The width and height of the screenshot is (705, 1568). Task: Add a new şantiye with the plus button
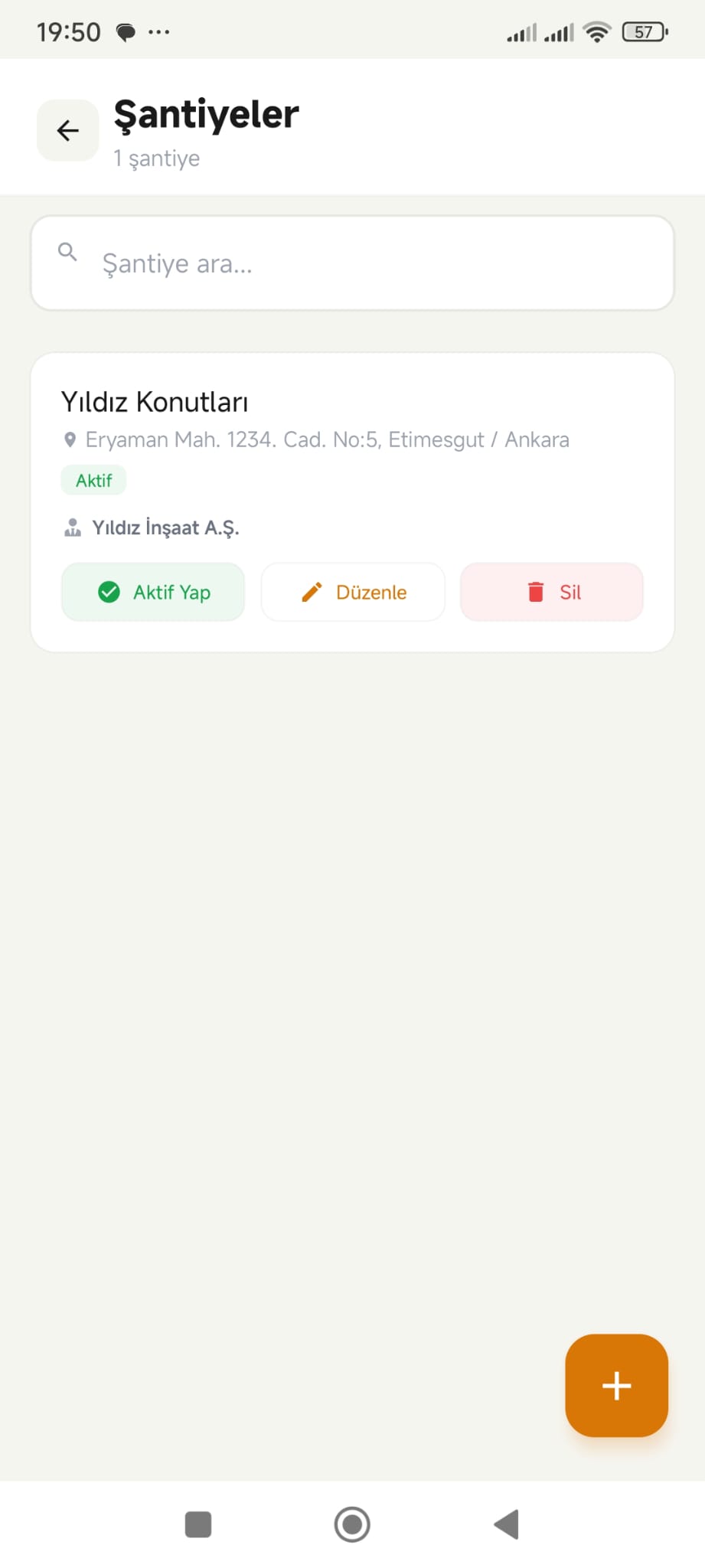tap(616, 1386)
